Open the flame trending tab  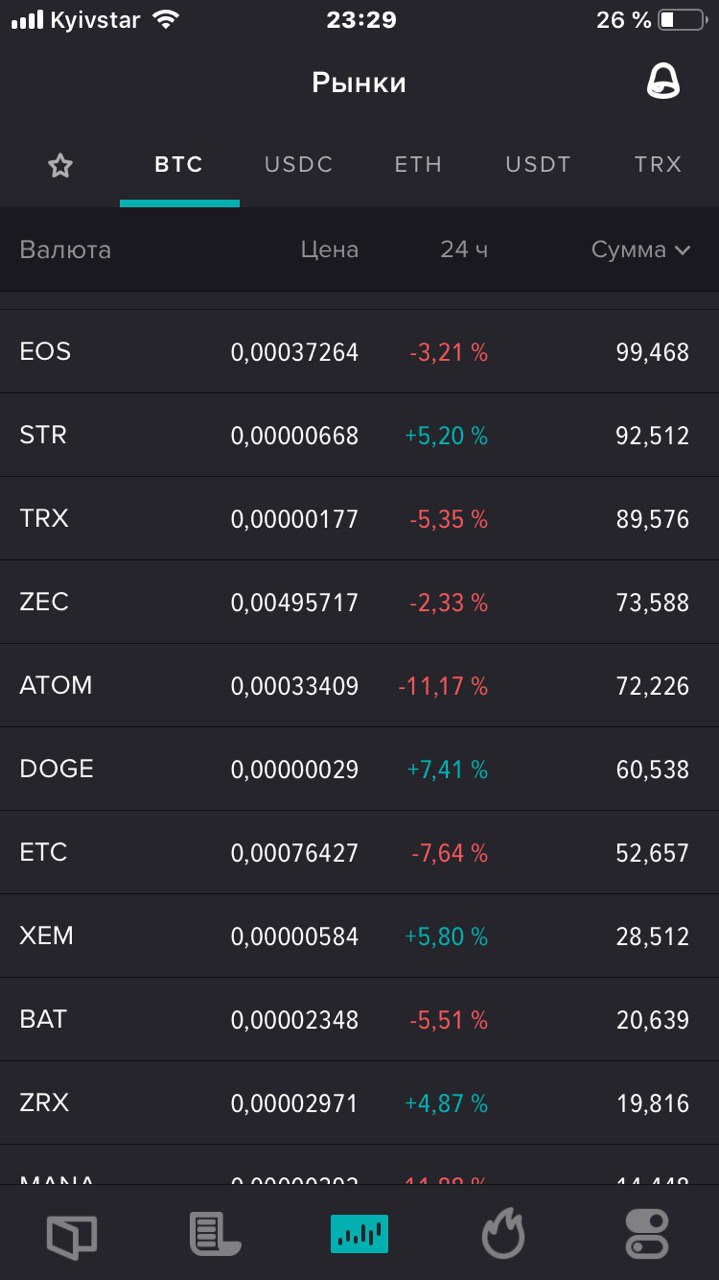pyautogui.click(x=503, y=1234)
